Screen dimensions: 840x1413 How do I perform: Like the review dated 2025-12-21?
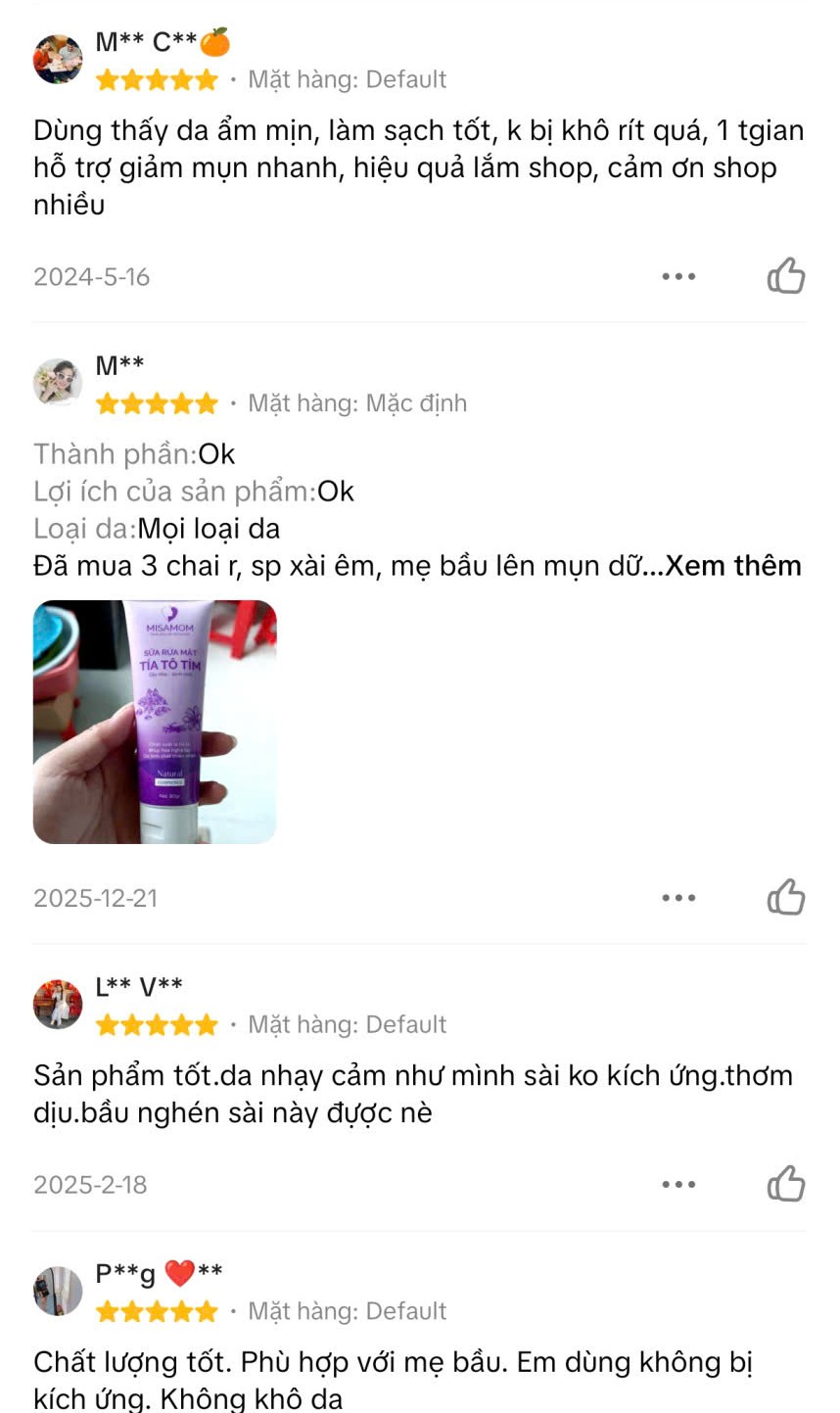[x=786, y=897]
